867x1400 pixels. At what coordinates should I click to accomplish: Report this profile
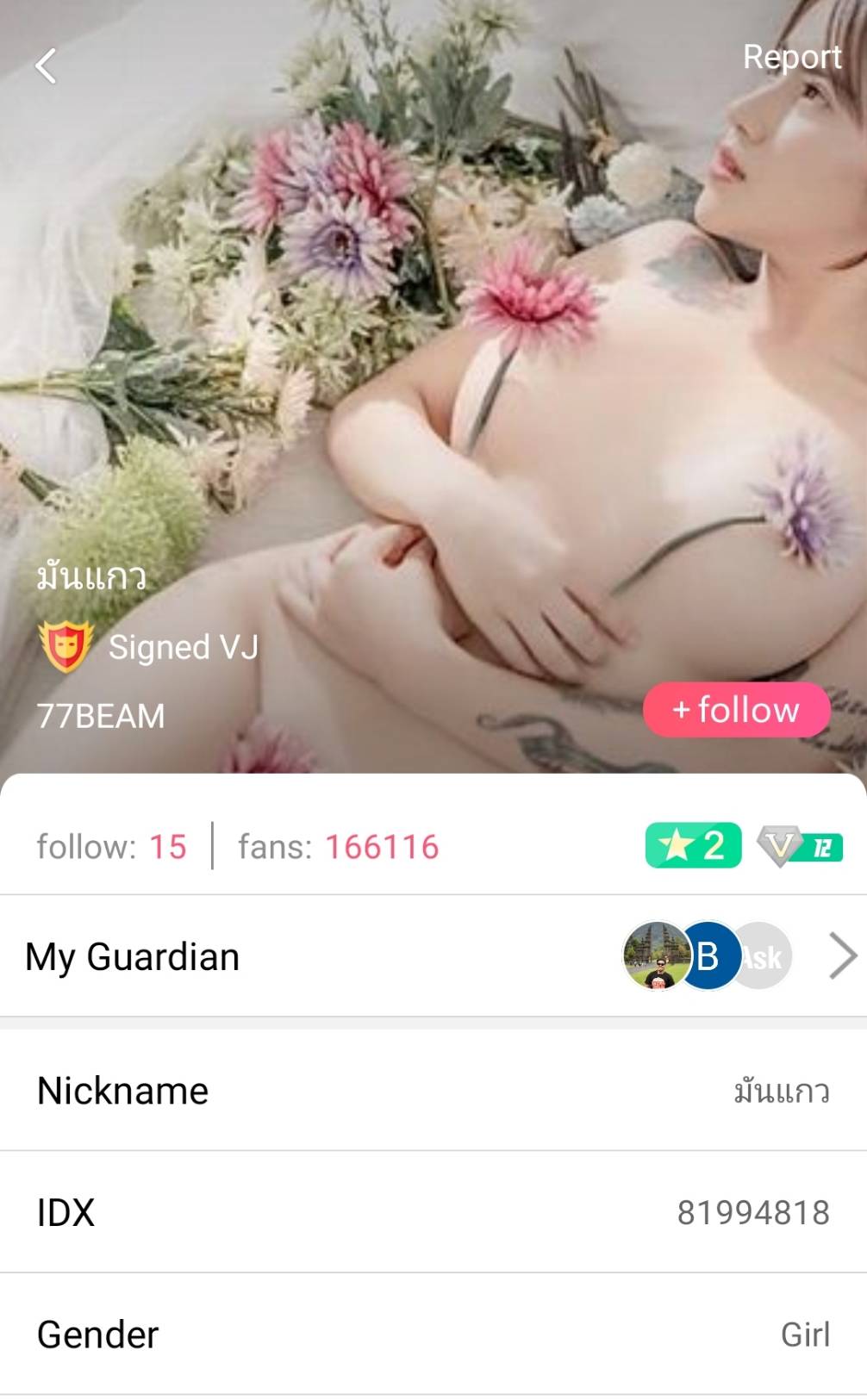pos(791,57)
